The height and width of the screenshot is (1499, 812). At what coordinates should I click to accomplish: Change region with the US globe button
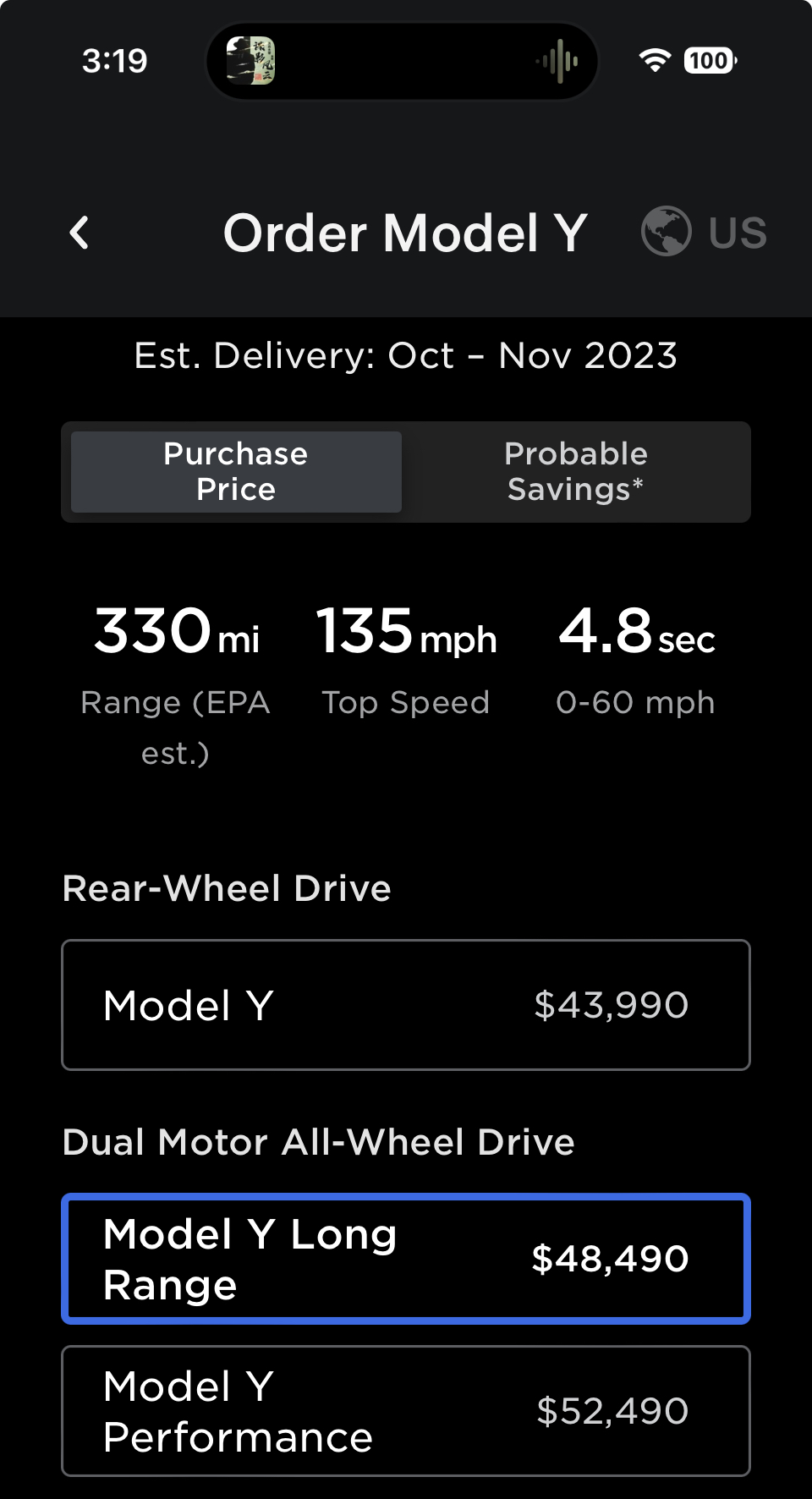coord(704,232)
